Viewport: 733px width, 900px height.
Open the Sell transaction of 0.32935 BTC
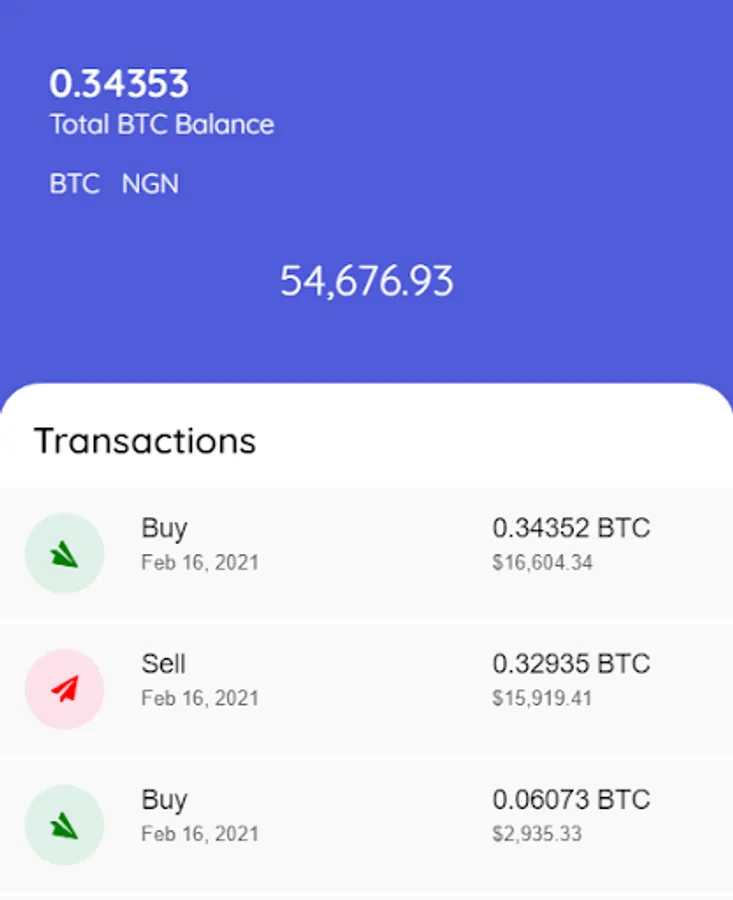click(x=366, y=689)
